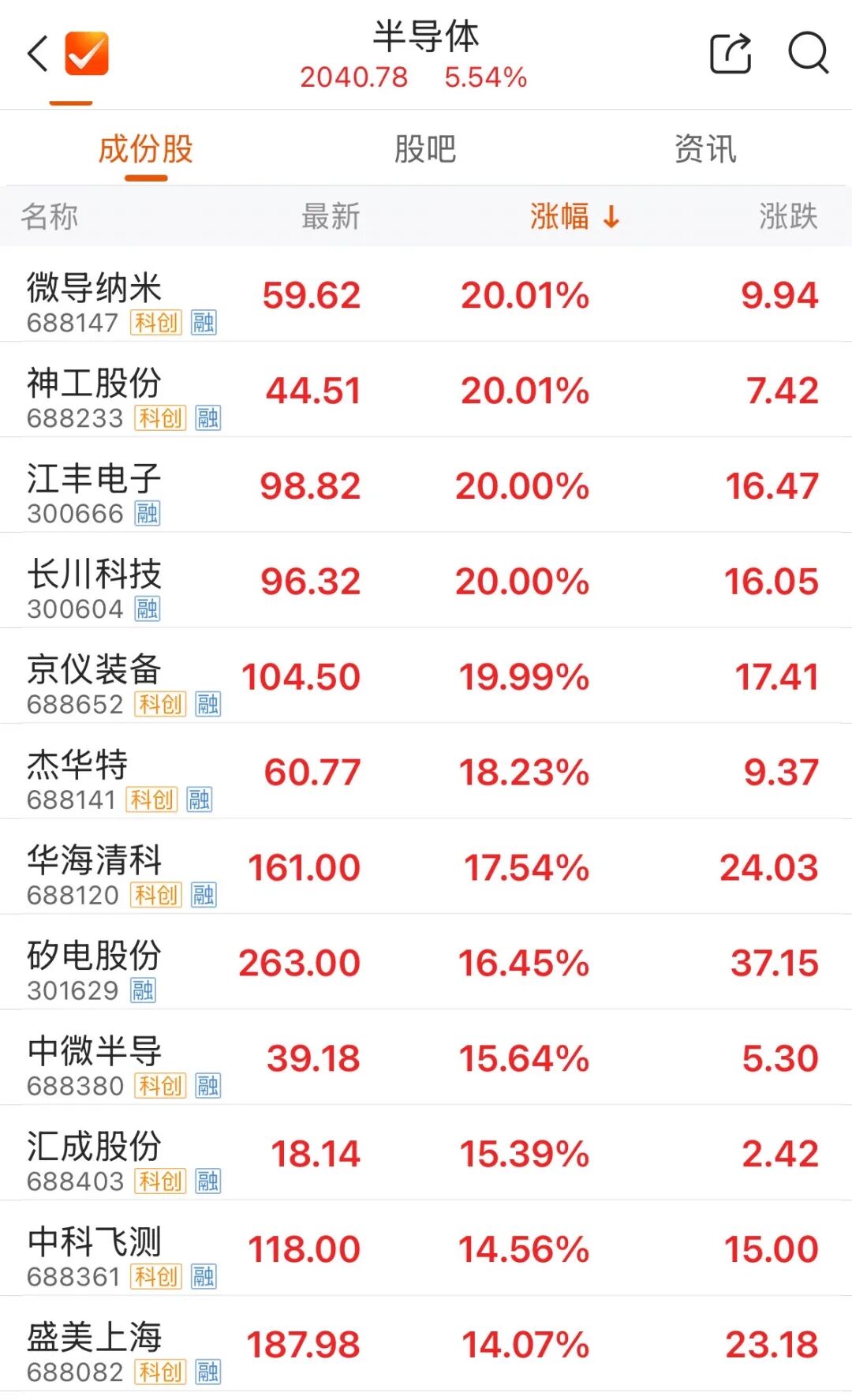Tap the orange checkmark watchlist icon

tap(86, 54)
